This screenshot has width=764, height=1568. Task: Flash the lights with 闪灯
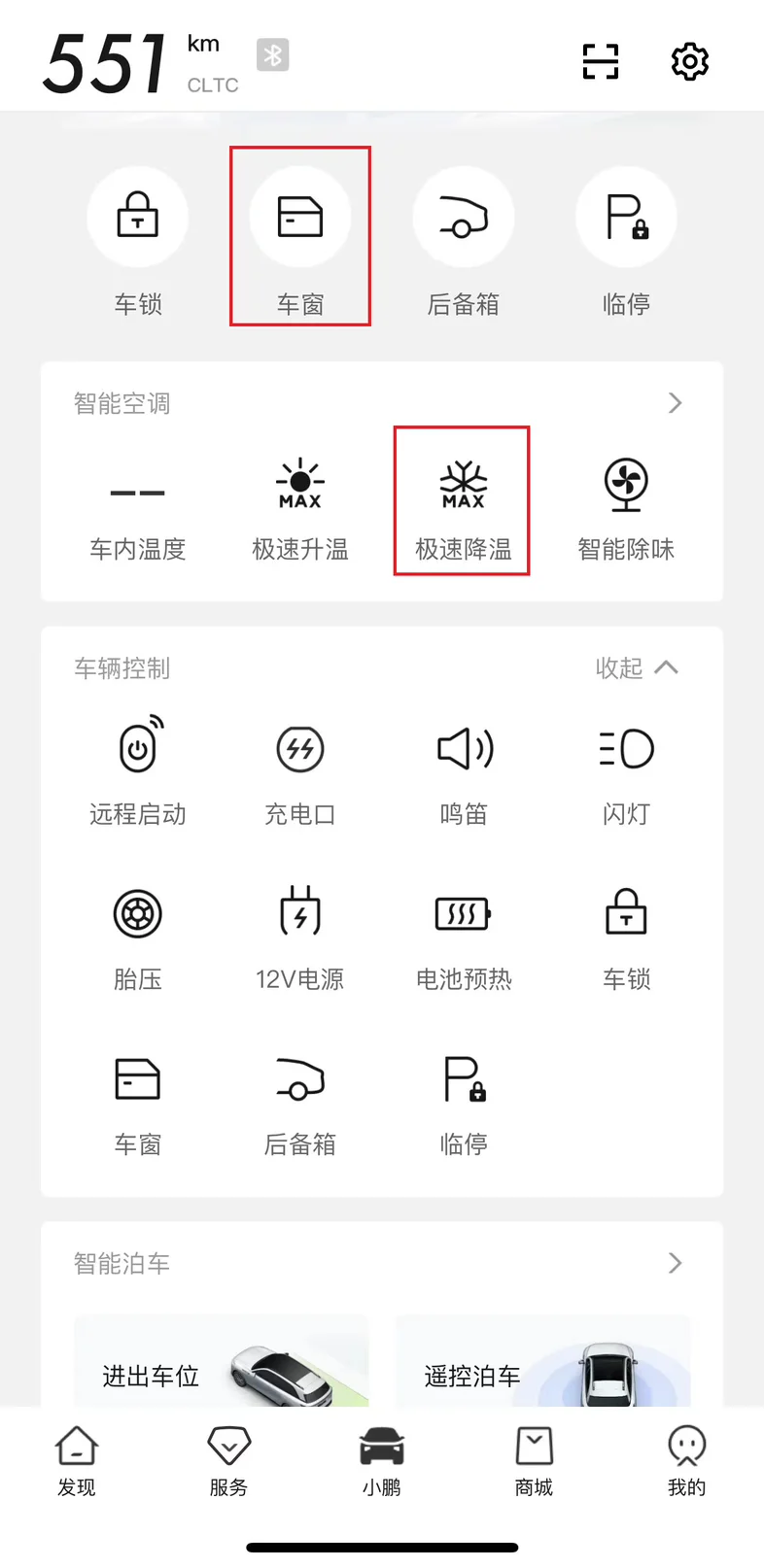(626, 771)
